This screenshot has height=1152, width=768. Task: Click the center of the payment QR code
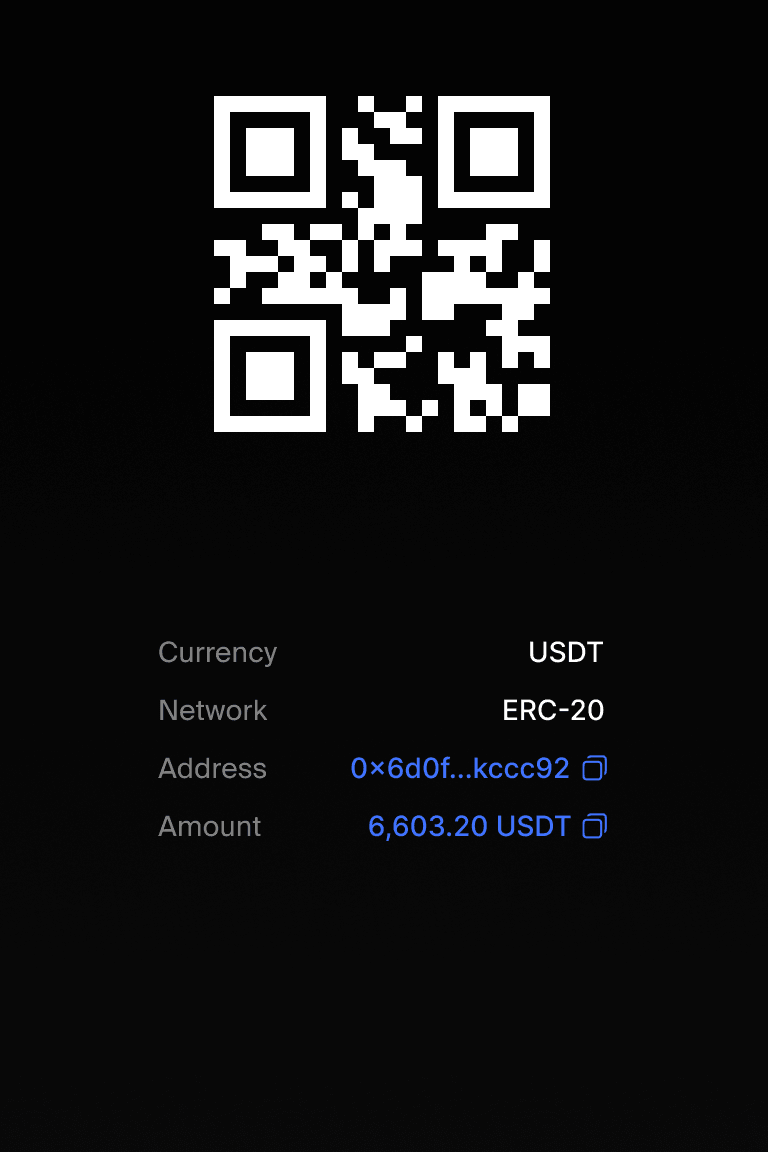(x=384, y=263)
